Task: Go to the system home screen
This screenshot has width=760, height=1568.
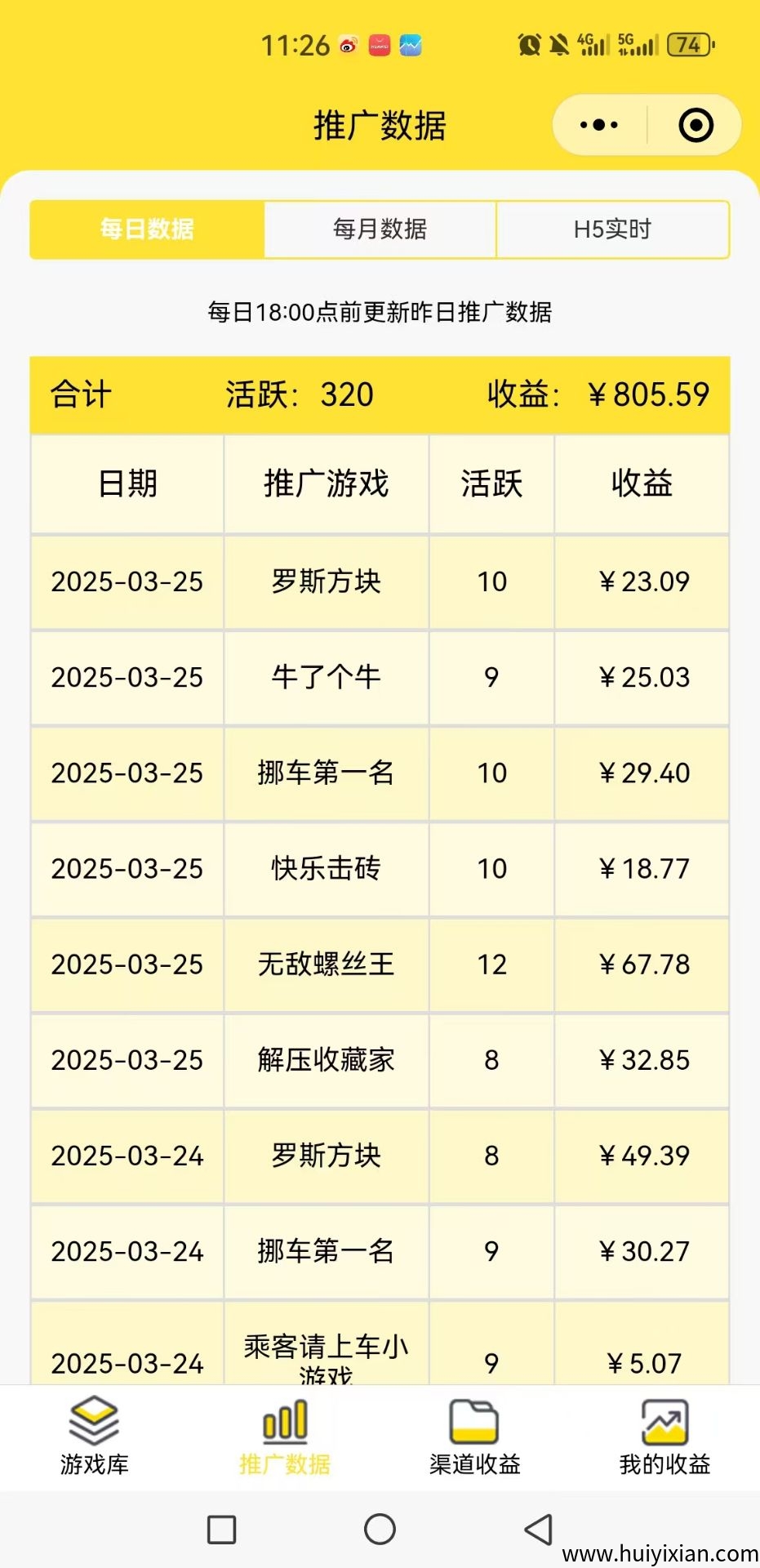Action: pos(380,1530)
